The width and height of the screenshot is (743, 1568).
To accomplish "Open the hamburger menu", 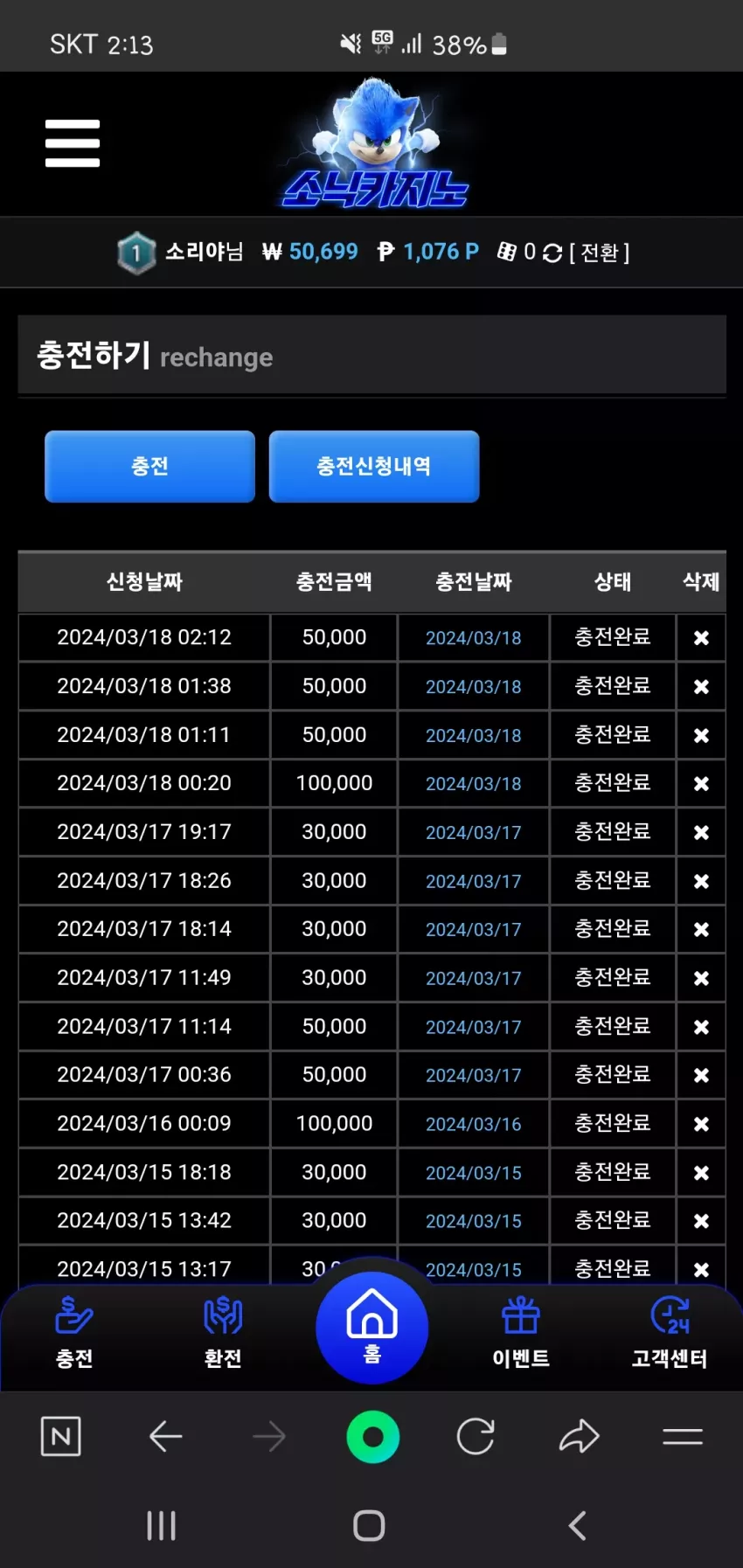I will 73,143.
